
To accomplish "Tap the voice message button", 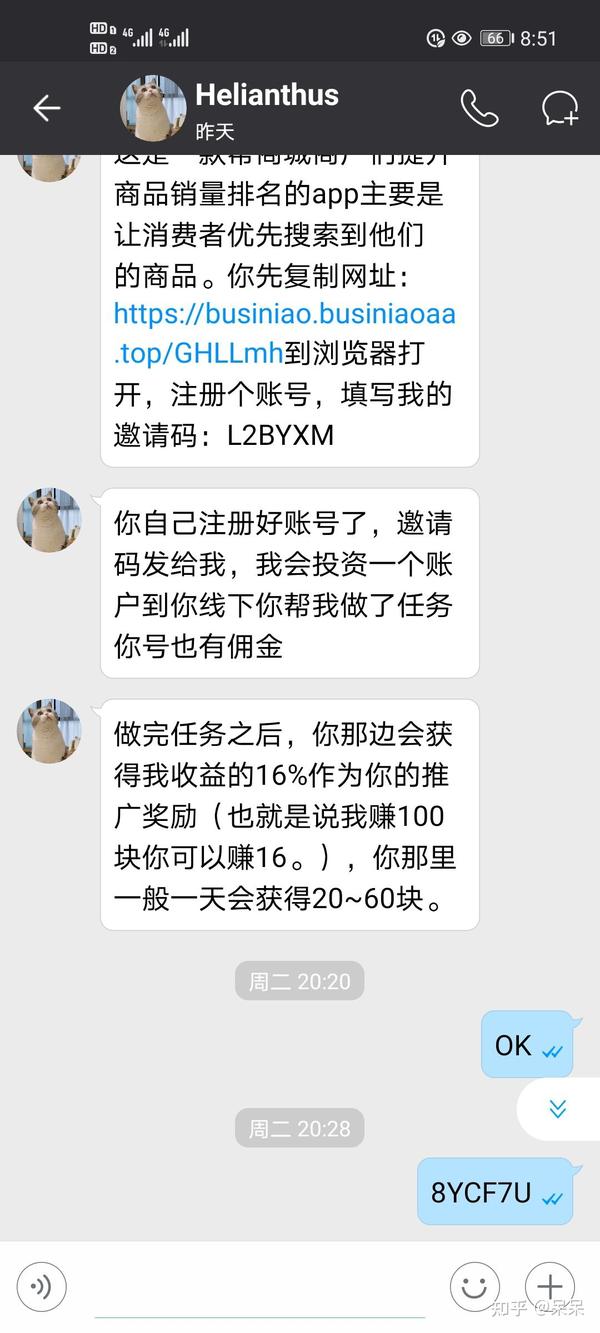I will pos(41,1287).
